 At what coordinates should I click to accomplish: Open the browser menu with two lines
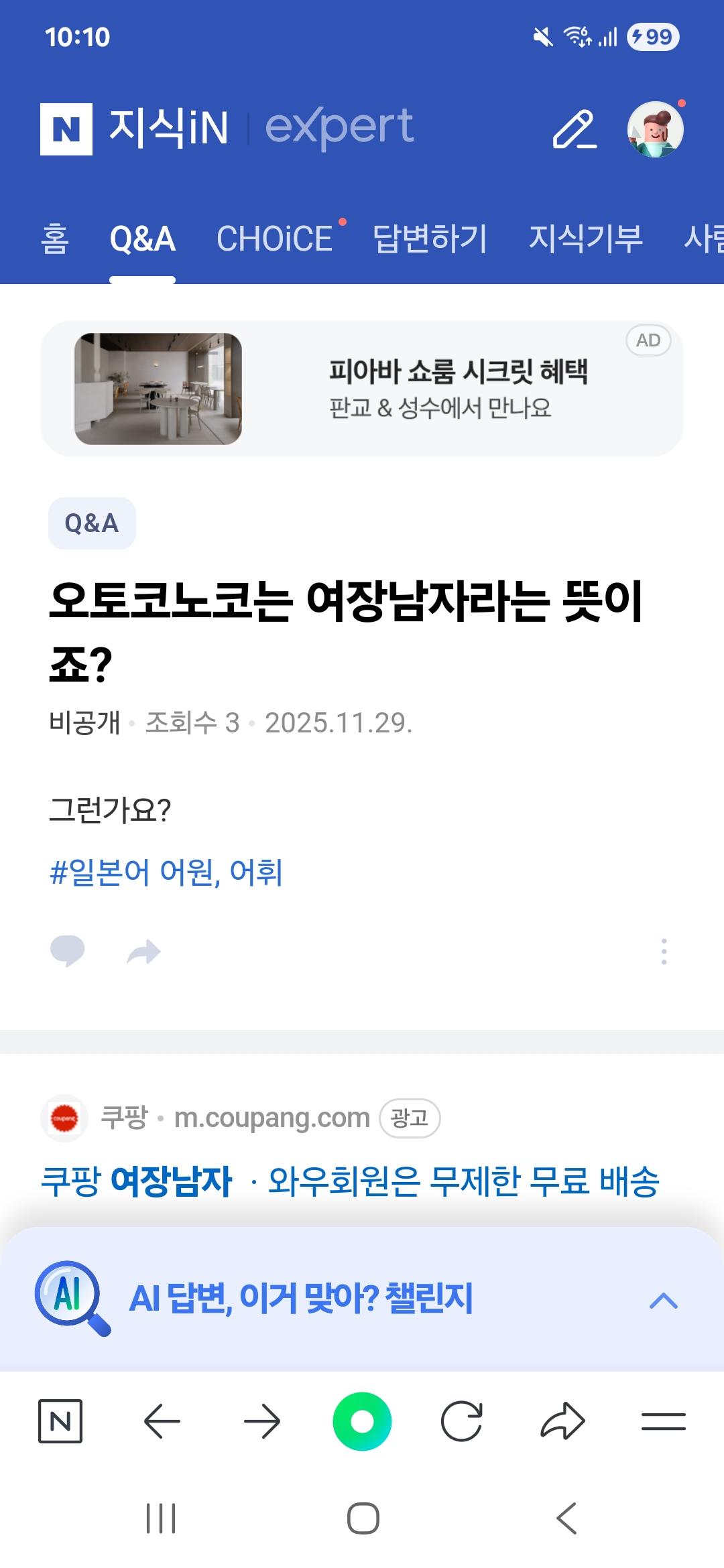(x=663, y=1421)
